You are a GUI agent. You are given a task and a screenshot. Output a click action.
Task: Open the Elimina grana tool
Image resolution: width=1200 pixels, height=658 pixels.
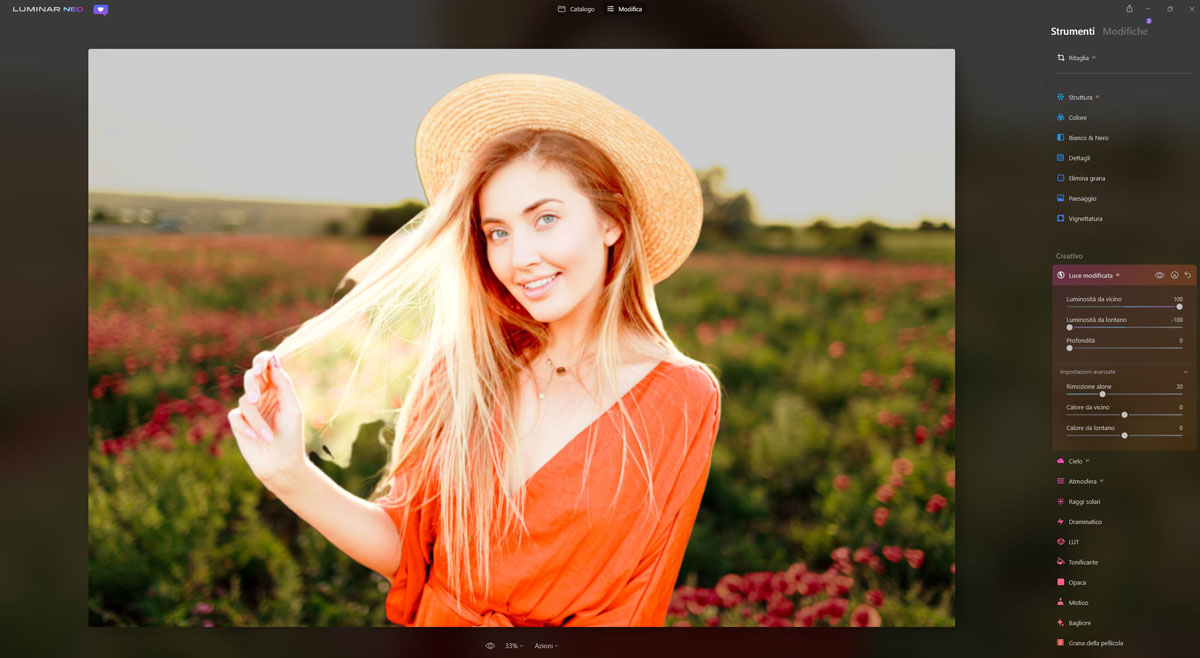(x=1086, y=178)
